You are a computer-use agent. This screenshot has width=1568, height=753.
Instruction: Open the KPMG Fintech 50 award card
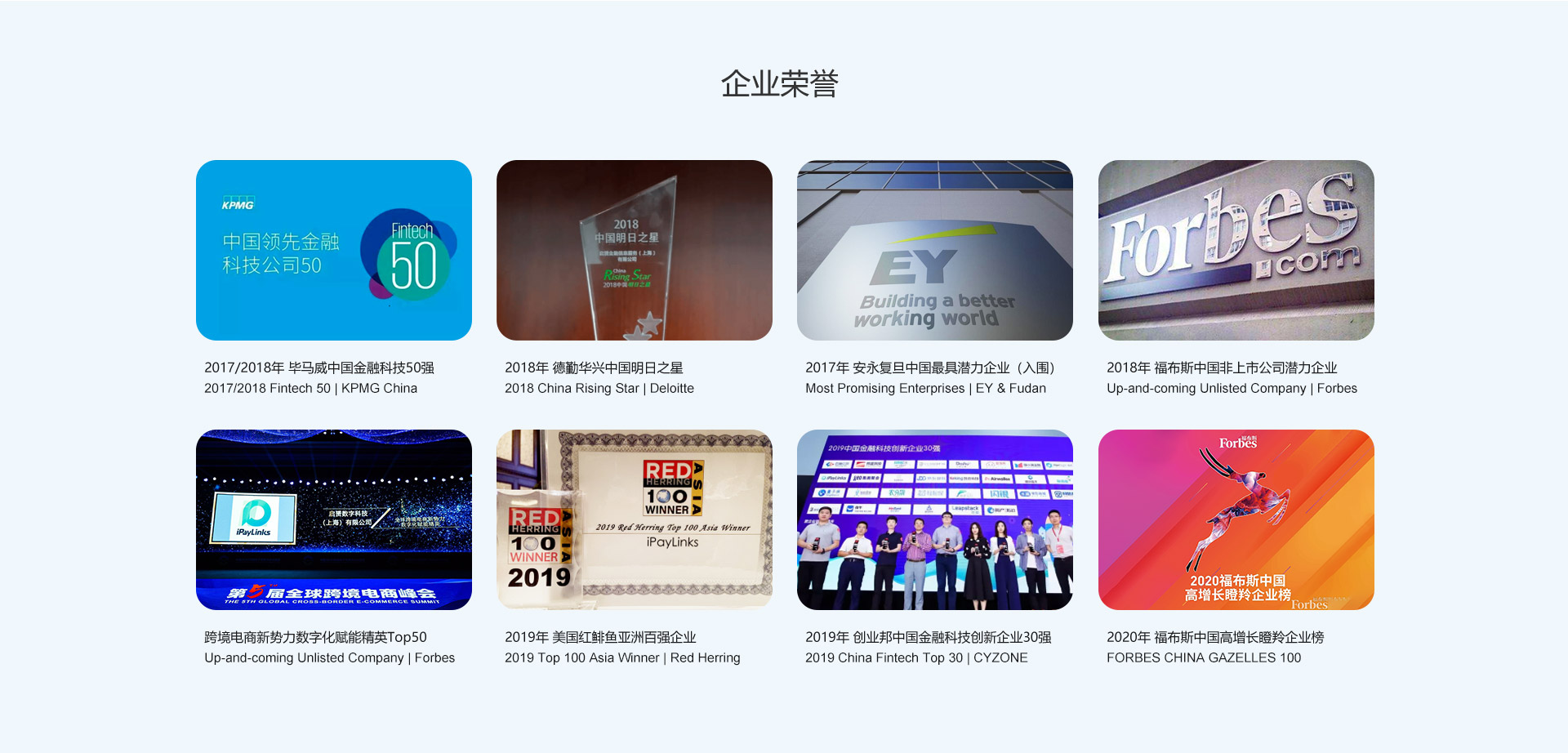(x=333, y=250)
